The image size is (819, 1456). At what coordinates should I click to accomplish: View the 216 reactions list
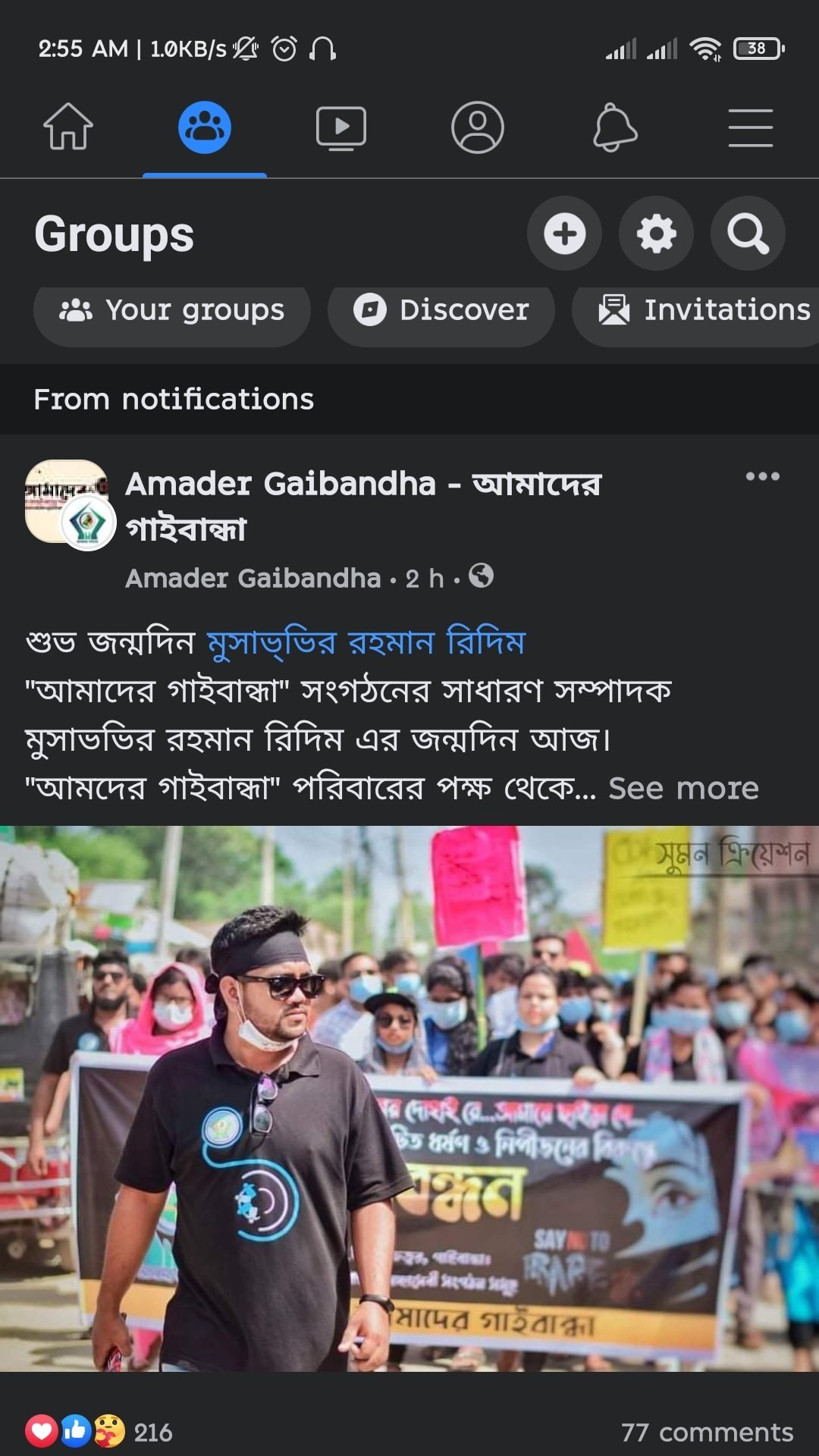click(100, 1432)
